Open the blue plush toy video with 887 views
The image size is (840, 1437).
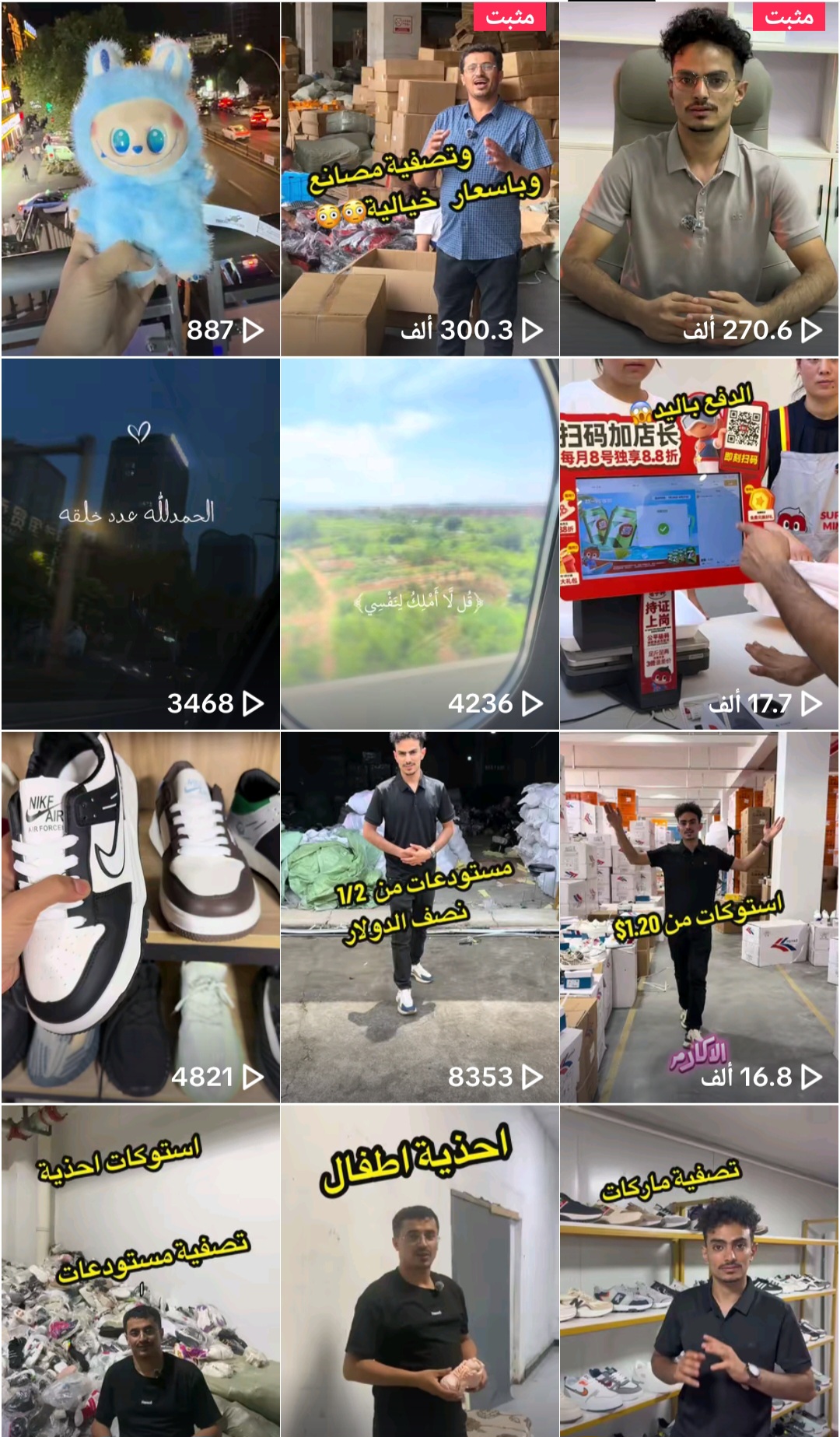click(x=140, y=179)
